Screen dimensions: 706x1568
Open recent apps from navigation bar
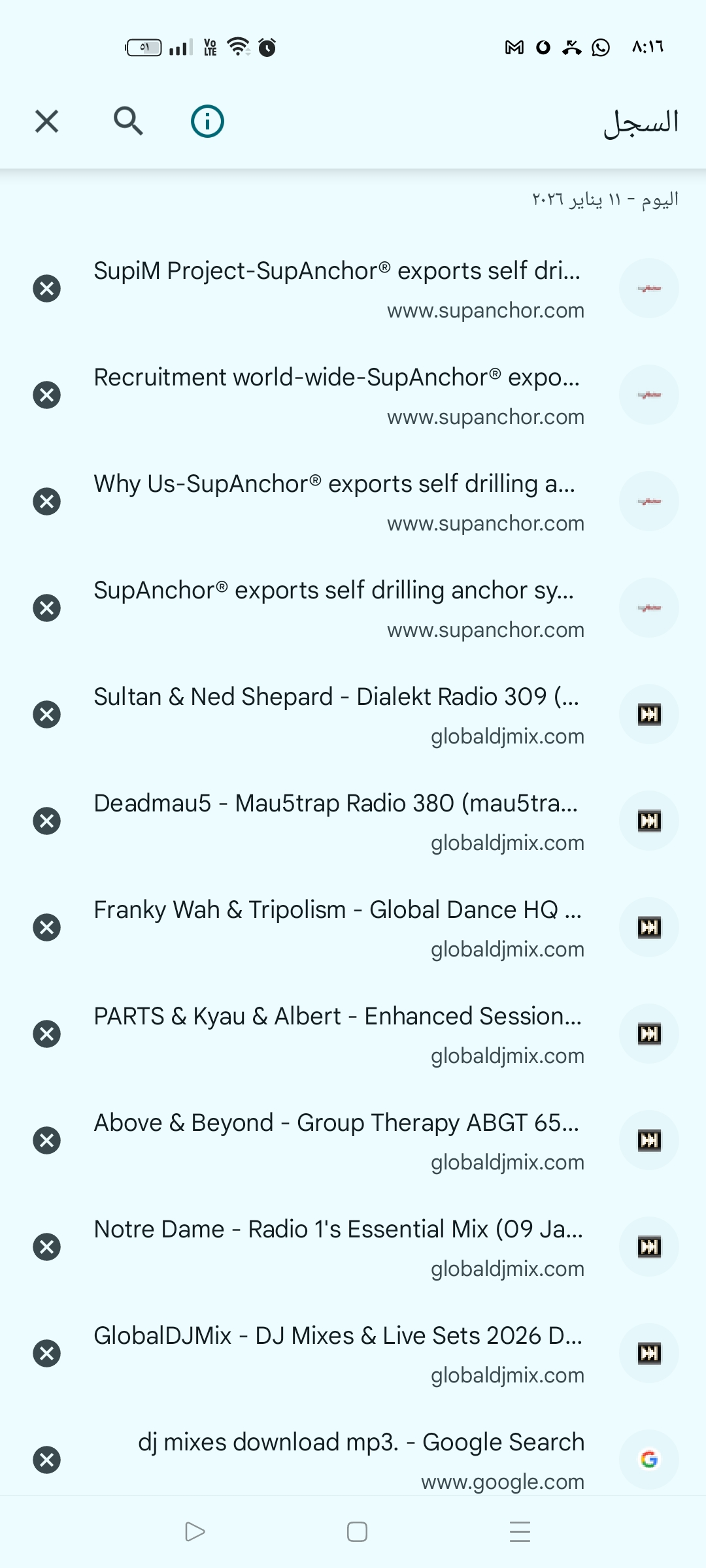pos(520,1531)
